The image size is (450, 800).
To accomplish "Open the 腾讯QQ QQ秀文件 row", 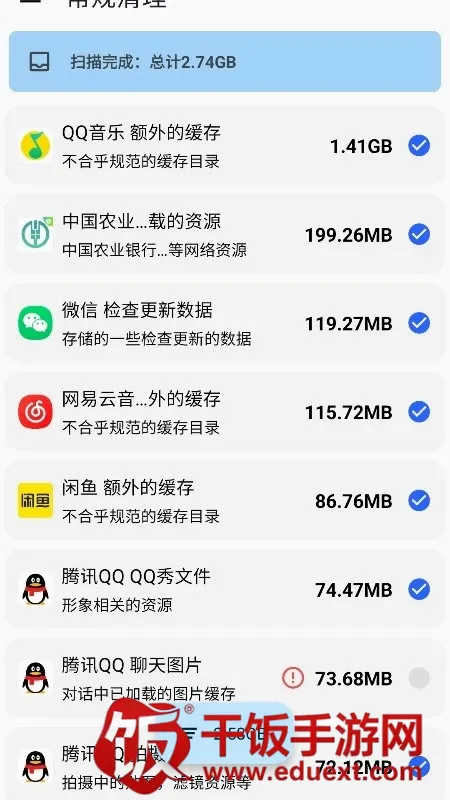I will tap(225, 589).
